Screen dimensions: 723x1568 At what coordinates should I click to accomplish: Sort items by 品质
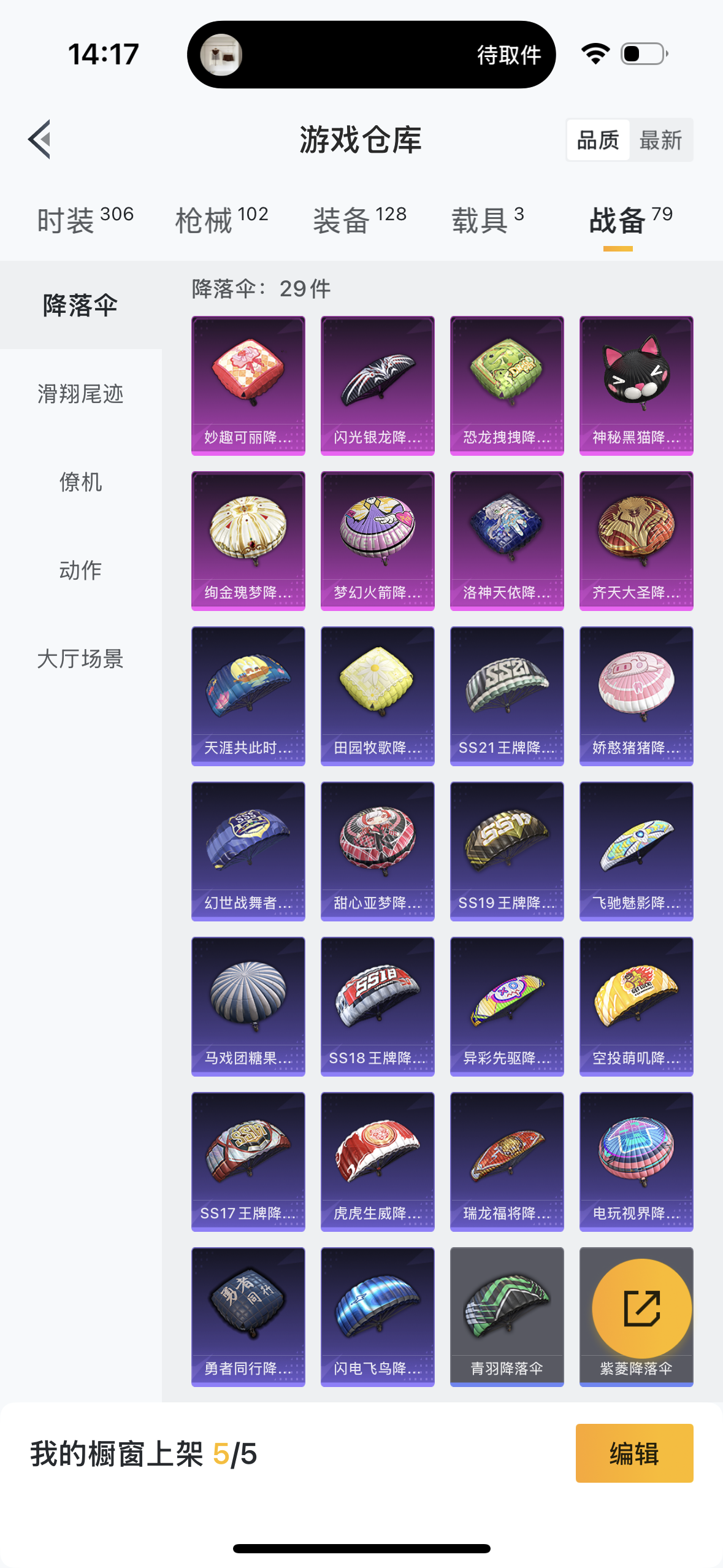598,140
